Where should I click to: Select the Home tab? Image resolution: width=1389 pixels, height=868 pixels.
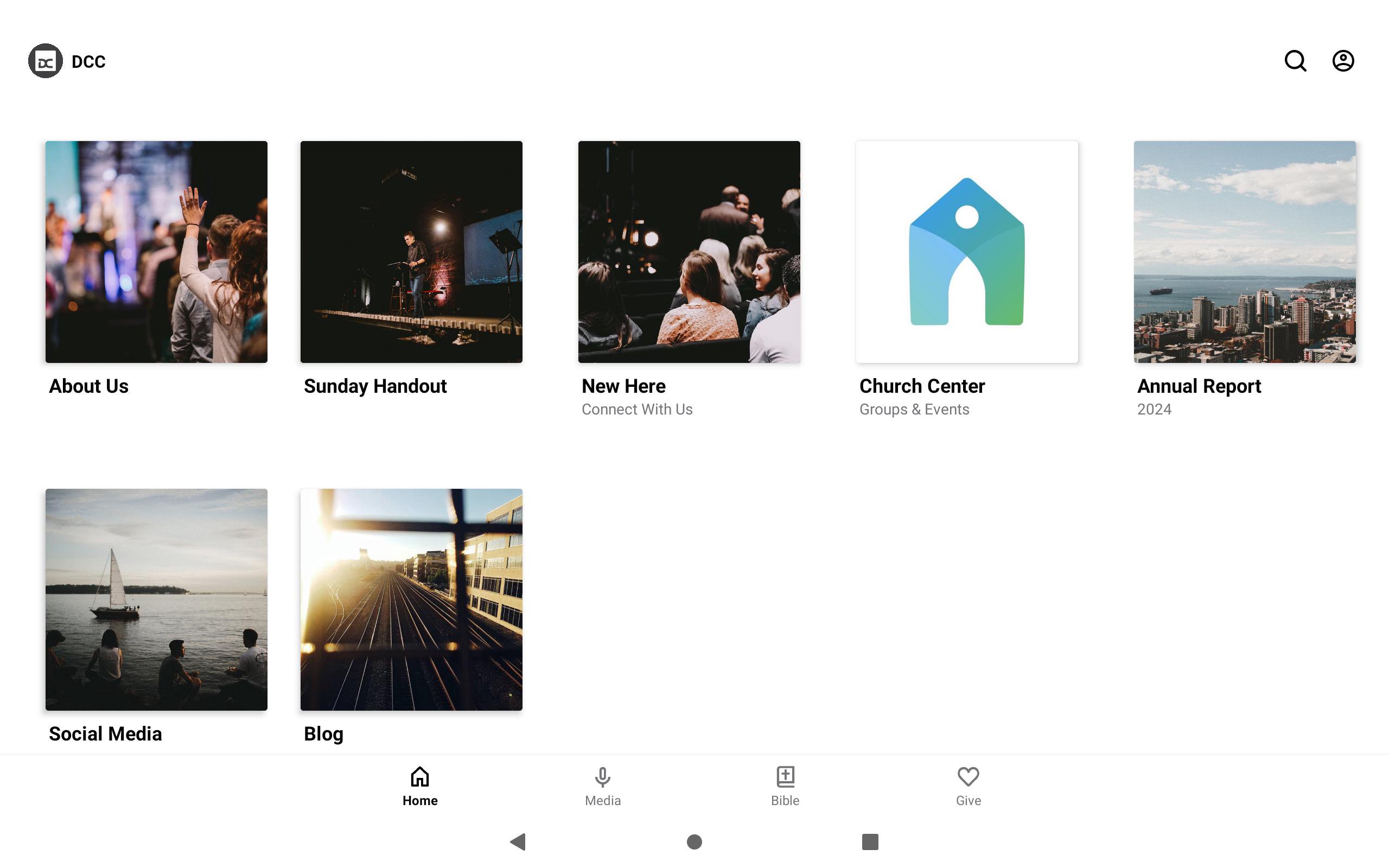pyautogui.click(x=419, y=786)
